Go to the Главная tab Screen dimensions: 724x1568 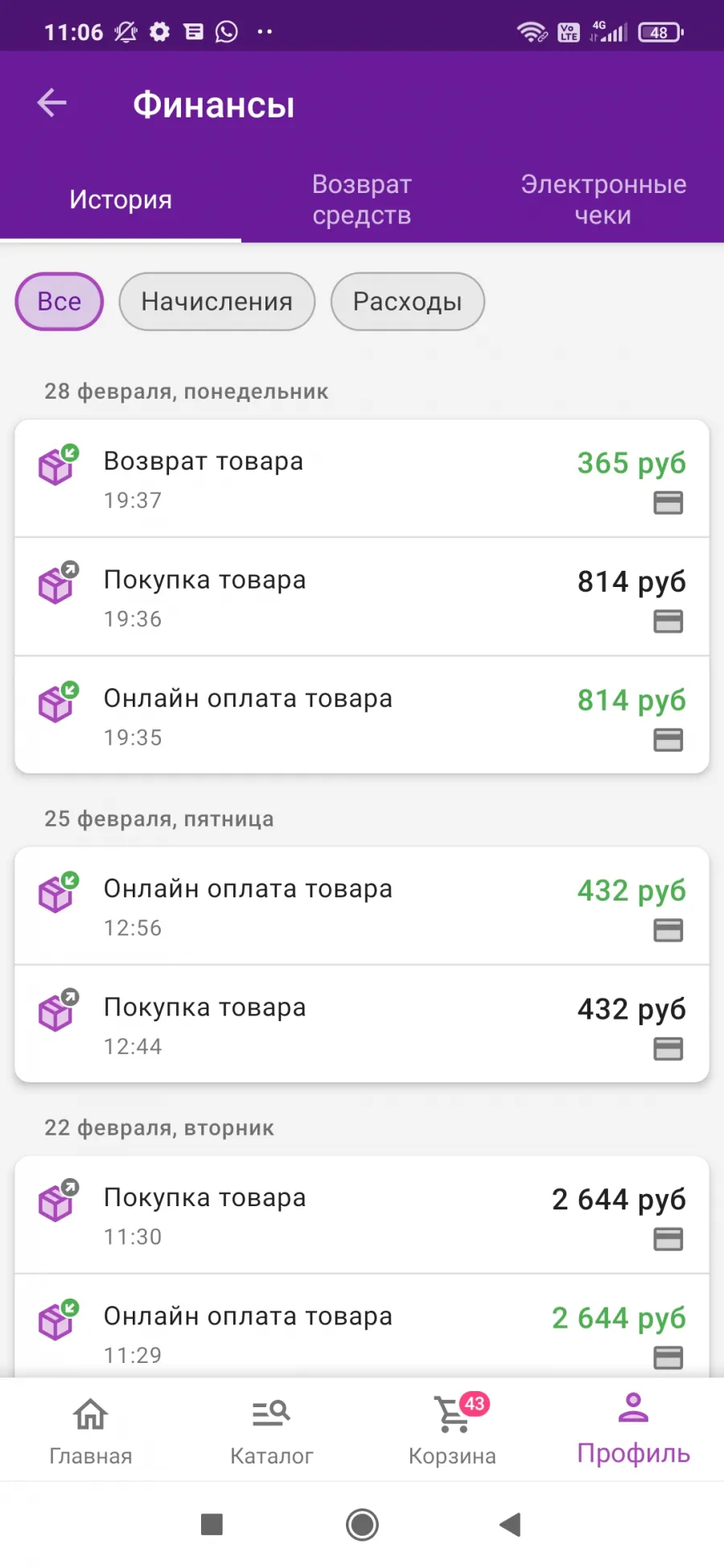[x=91, y=1430]
